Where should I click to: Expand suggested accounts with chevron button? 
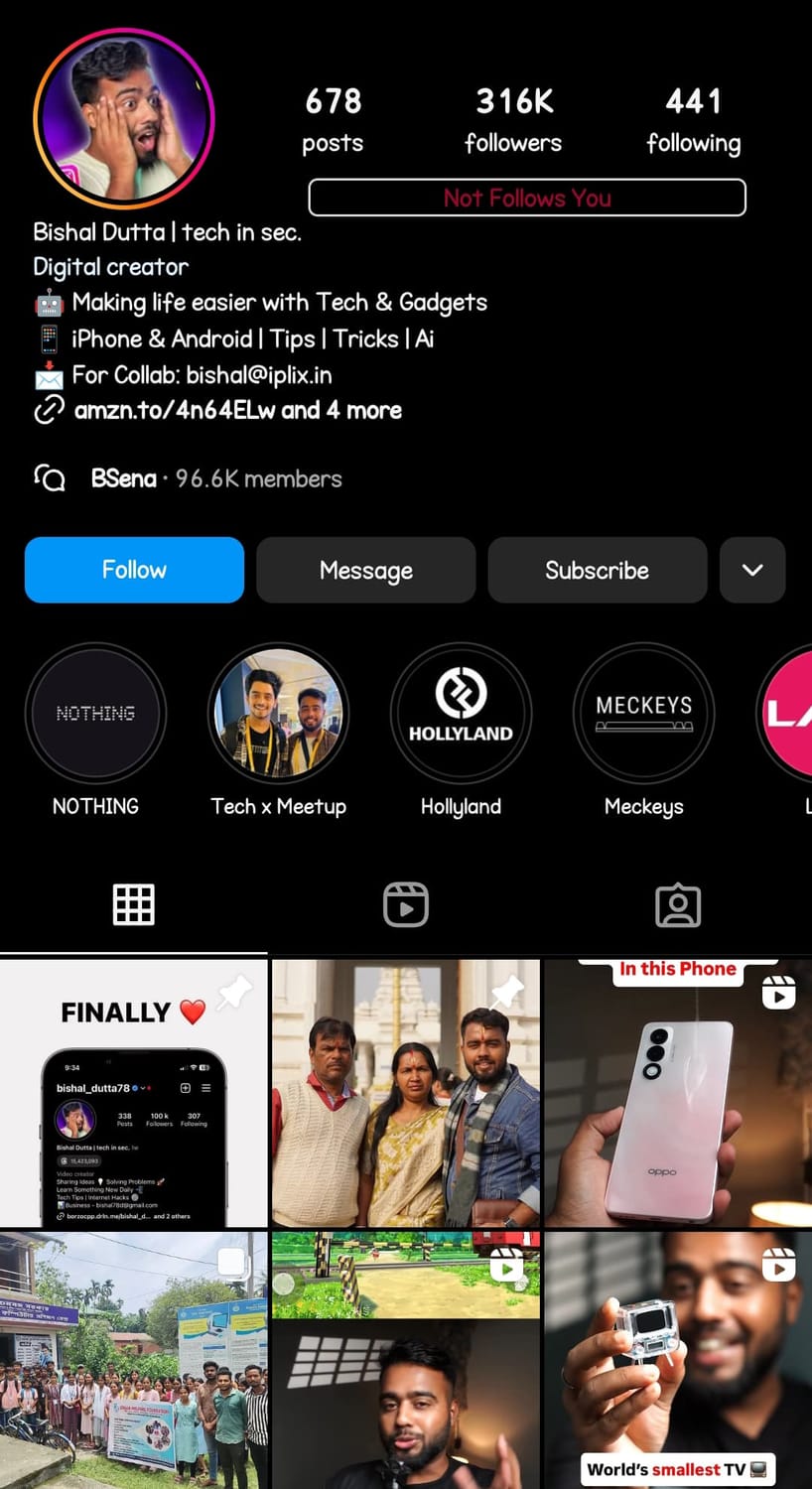click(751, 570)
